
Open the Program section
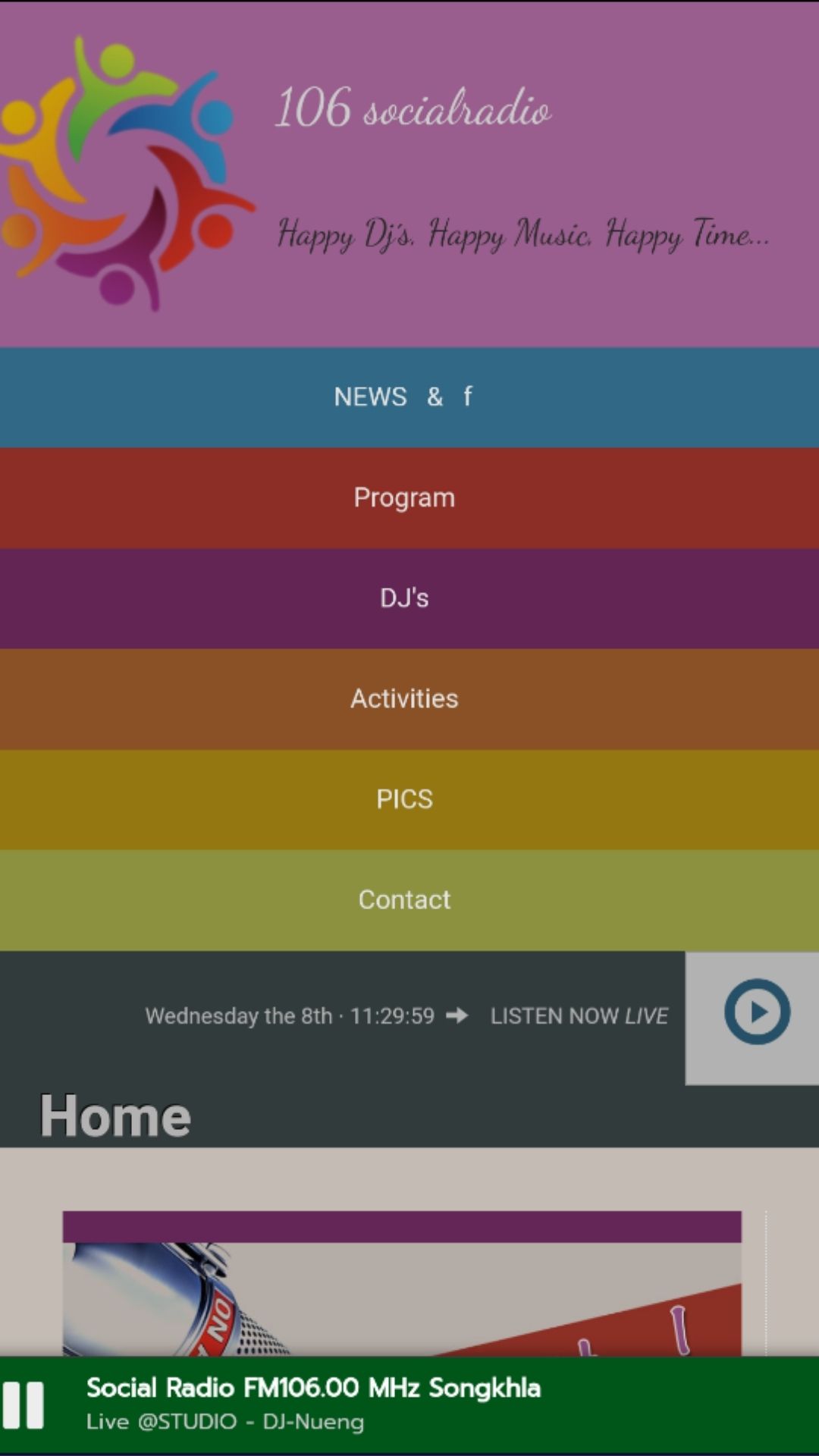tap(403, 497)
